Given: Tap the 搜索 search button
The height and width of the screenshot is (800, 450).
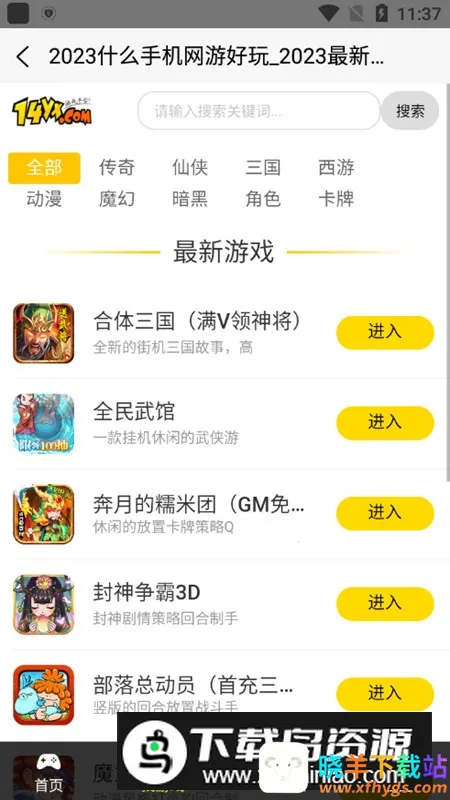Looking at the screenshot, I should [x=410, y=111].
